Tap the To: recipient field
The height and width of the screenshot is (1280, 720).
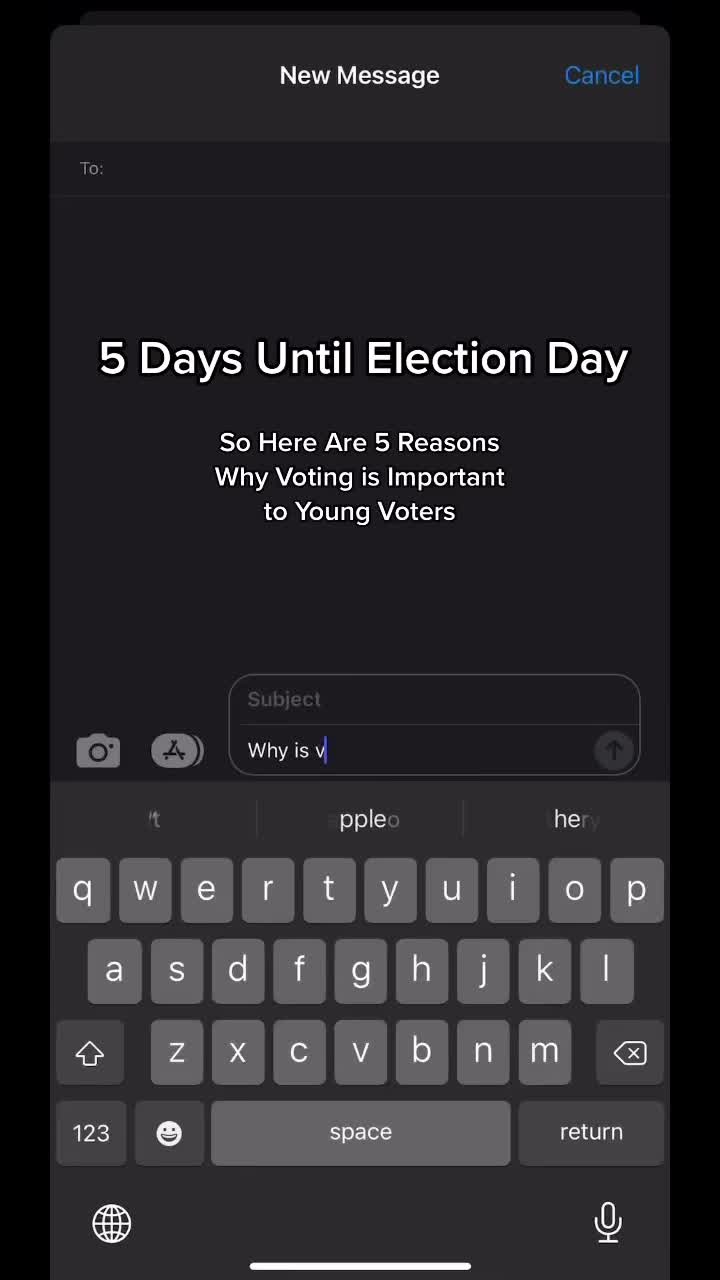[360, 168]
